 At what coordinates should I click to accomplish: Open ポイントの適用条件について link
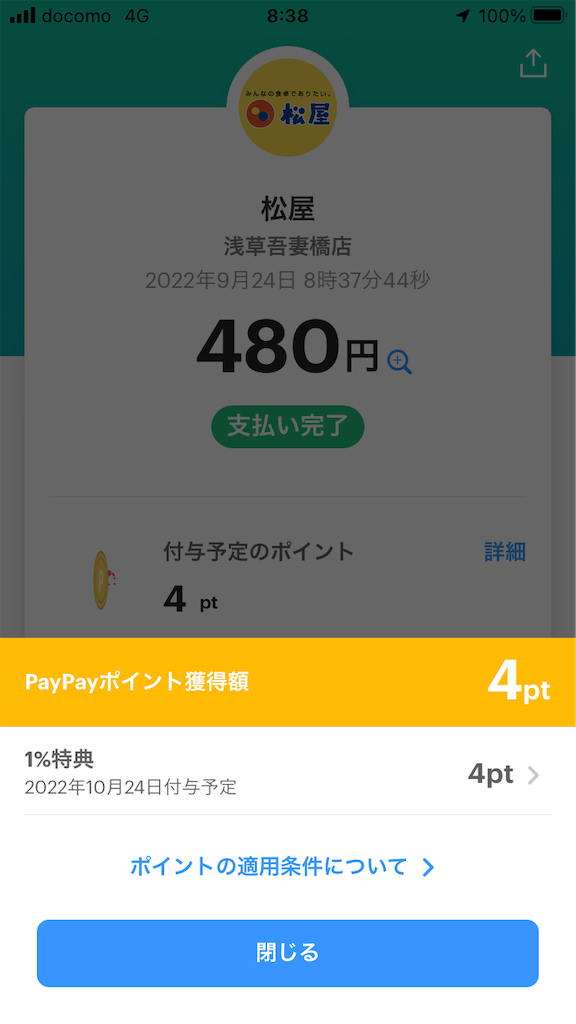282,867
